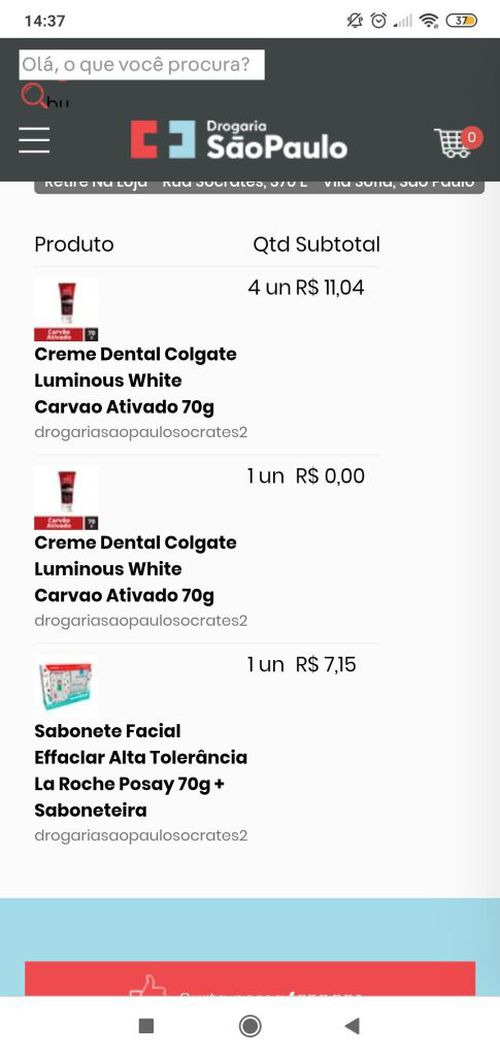Viewport: 500px width, 1056px height.
Task: Open the Sabonete Facial Effaclar product
Action: pyautogui.click(x=141, y=770)
